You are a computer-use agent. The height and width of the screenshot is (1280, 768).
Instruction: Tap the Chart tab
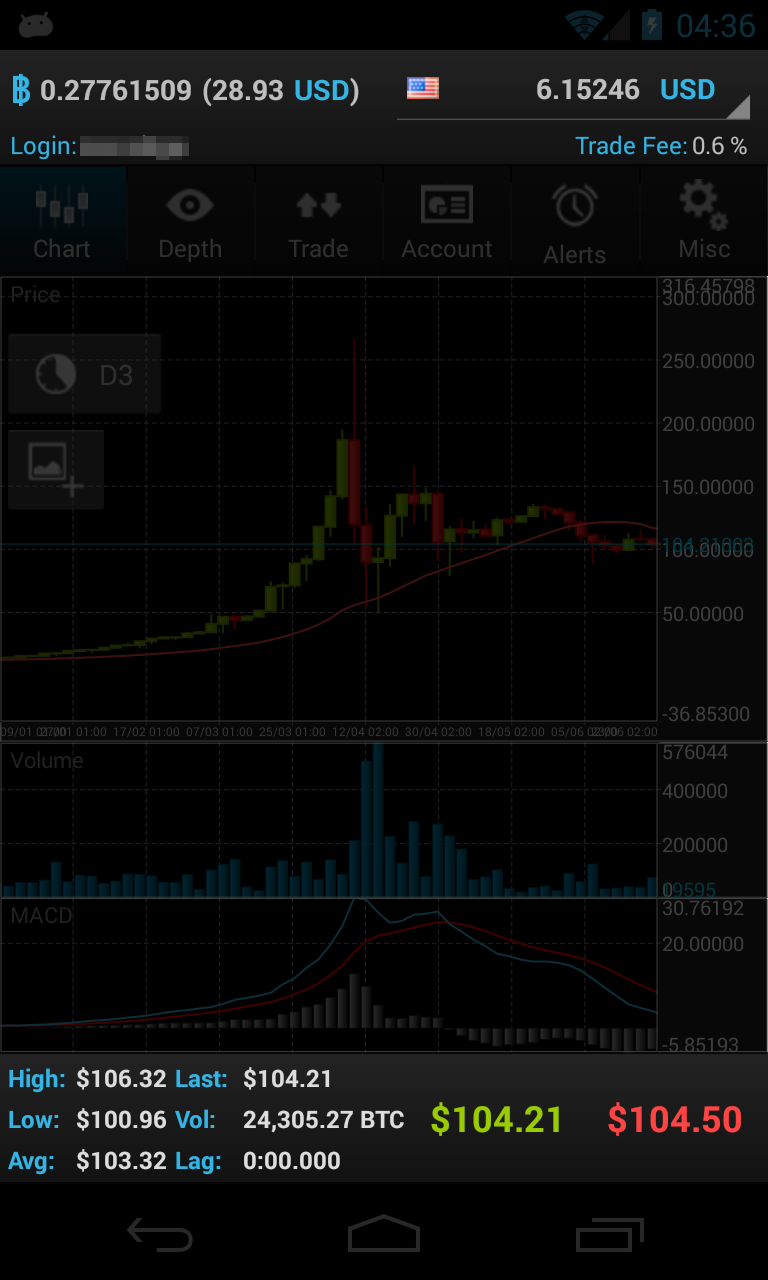pyautogui.click(x=62, y=221)
